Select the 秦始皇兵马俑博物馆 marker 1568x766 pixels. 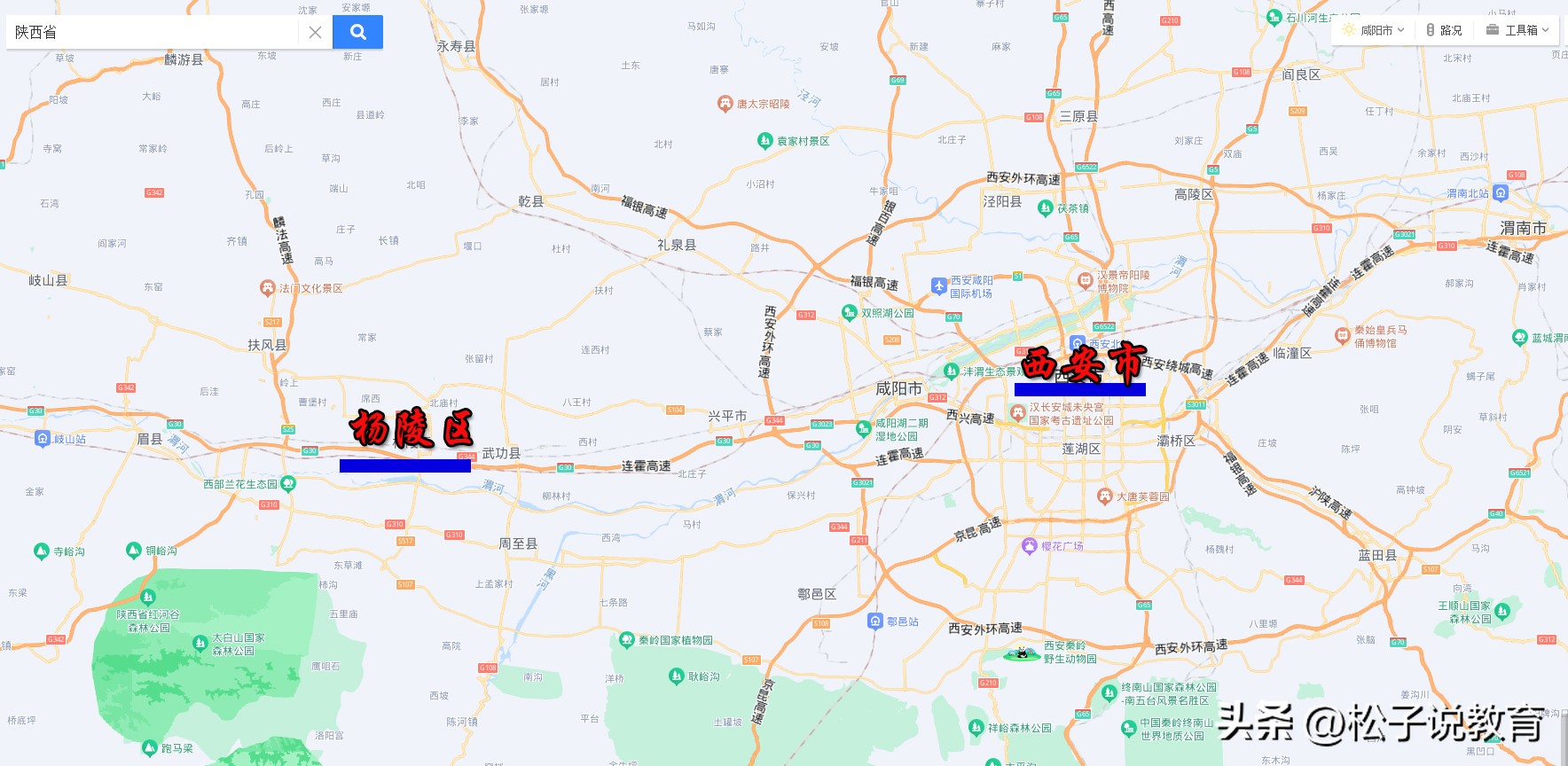coord(1342,335)
